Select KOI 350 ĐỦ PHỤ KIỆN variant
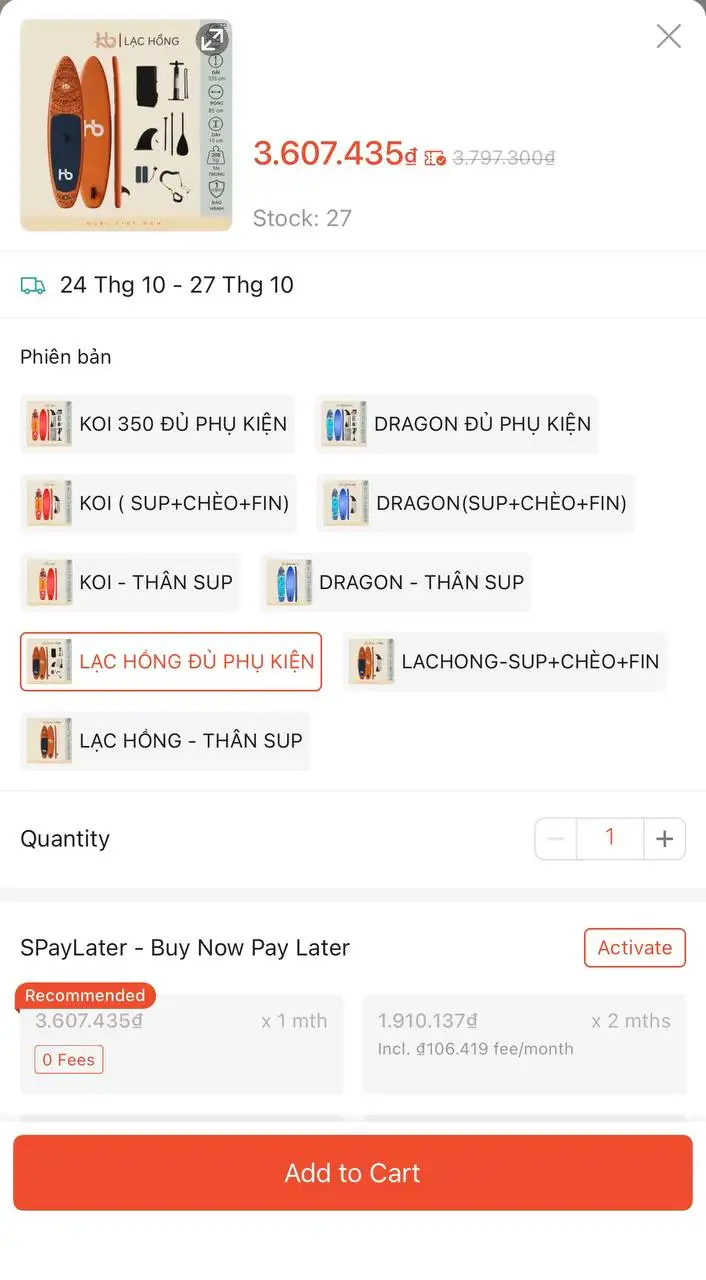Viewport: 706px width, 1280px height. pyautogui.click(x=158, y=424)
